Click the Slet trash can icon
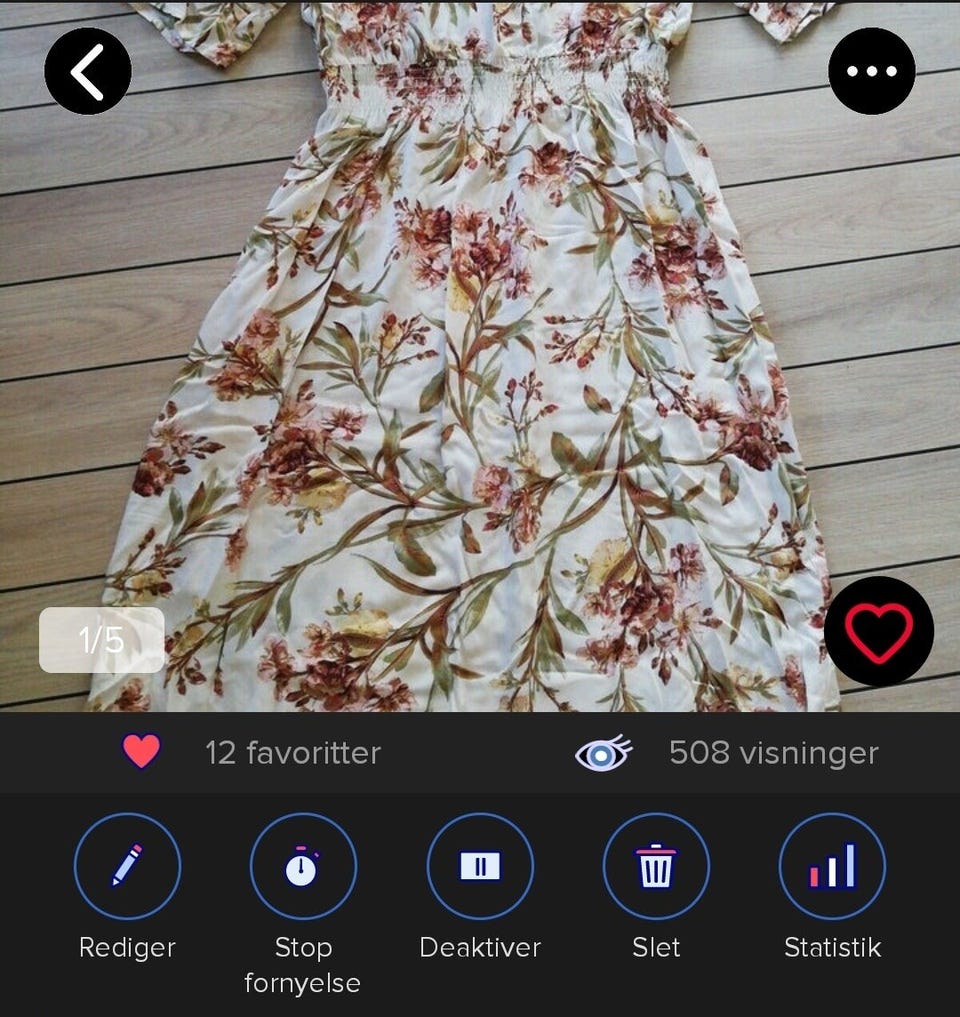960x1017 pixels. tap(656, 866)
